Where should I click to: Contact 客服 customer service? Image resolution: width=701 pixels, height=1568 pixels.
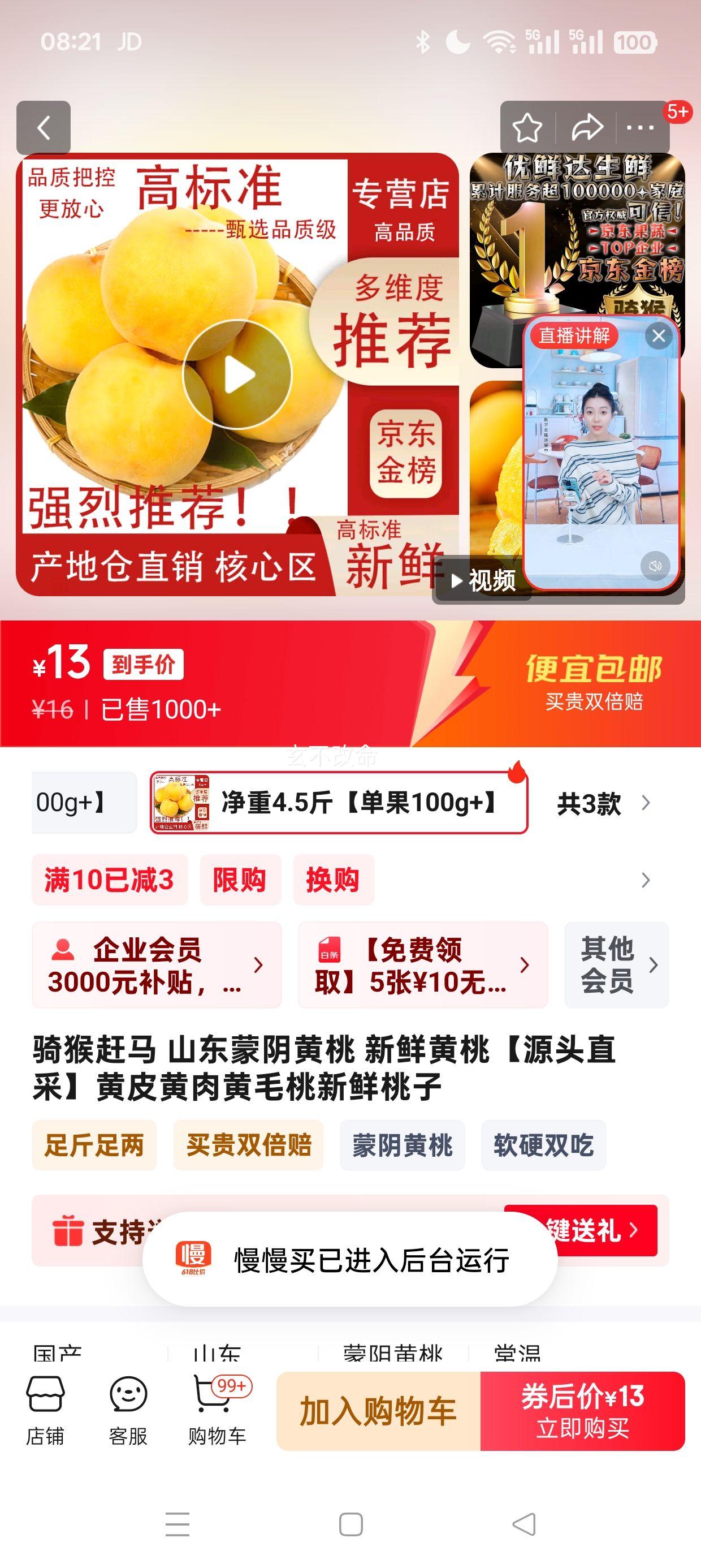point(128,1410)
